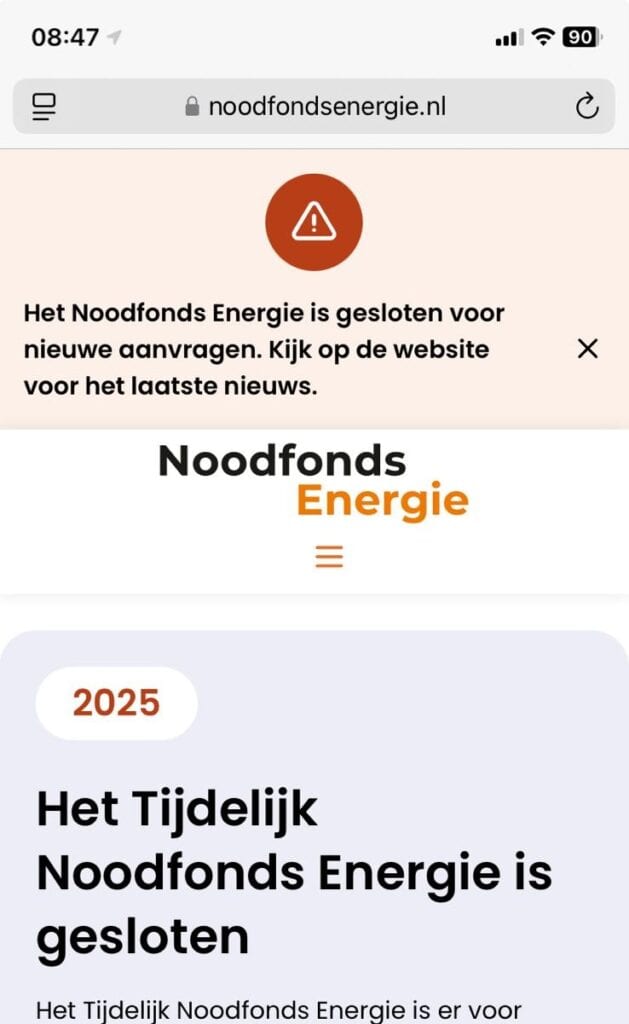Tap the noodfondsenergie.nl address bar

pos(314,106)
